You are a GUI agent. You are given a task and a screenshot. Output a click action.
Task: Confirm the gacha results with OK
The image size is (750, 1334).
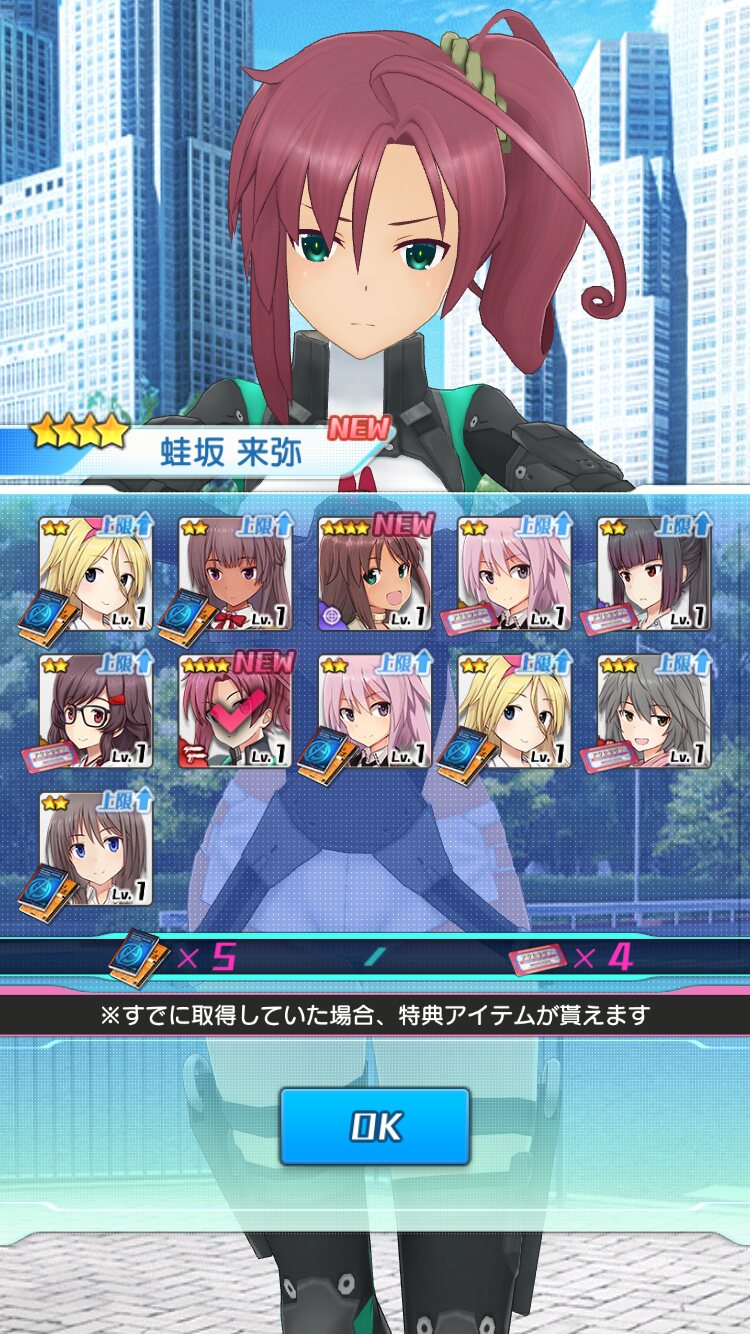click(374, 1126)
